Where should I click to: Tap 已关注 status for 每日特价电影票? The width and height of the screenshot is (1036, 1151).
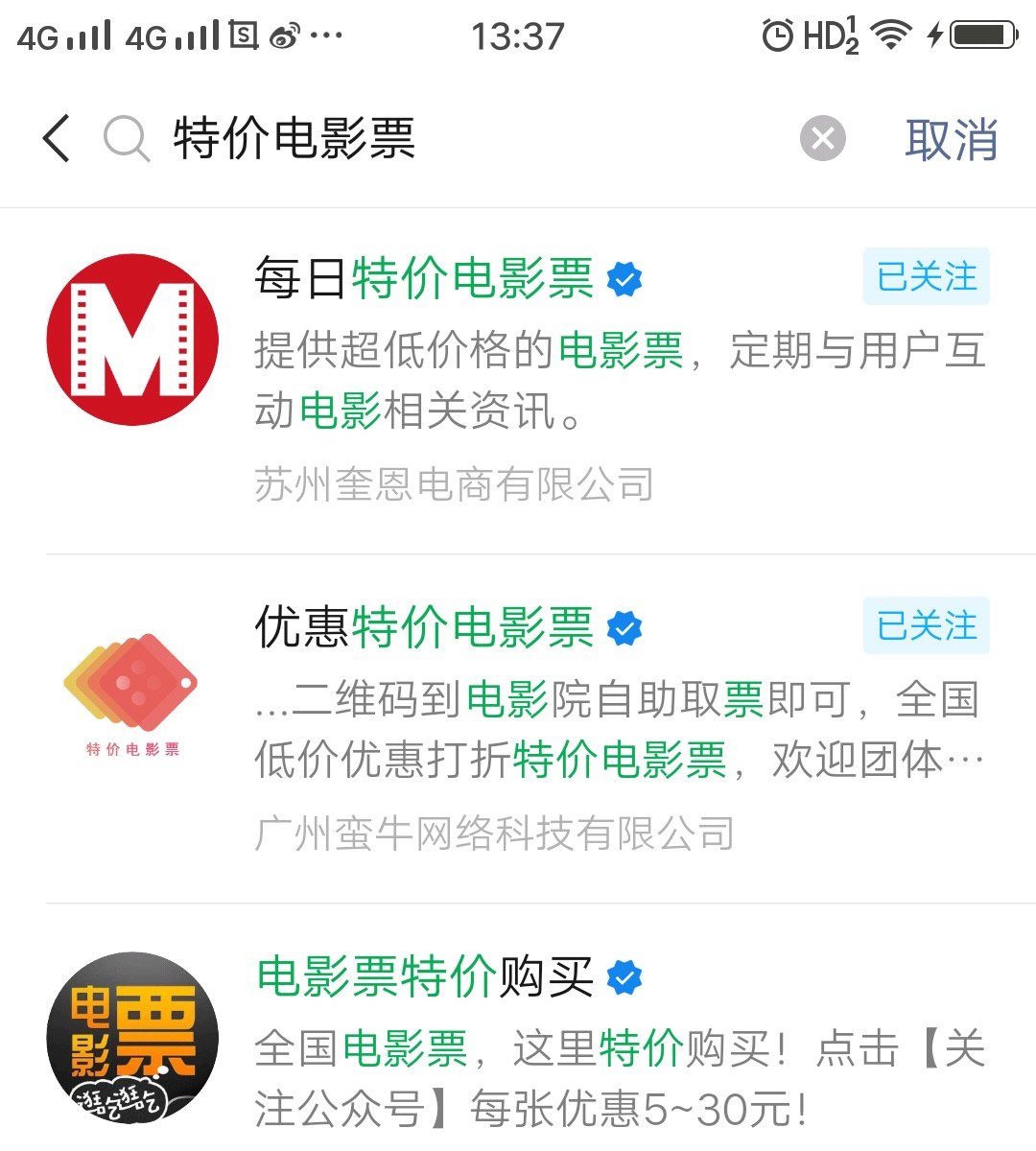point(925,276)
